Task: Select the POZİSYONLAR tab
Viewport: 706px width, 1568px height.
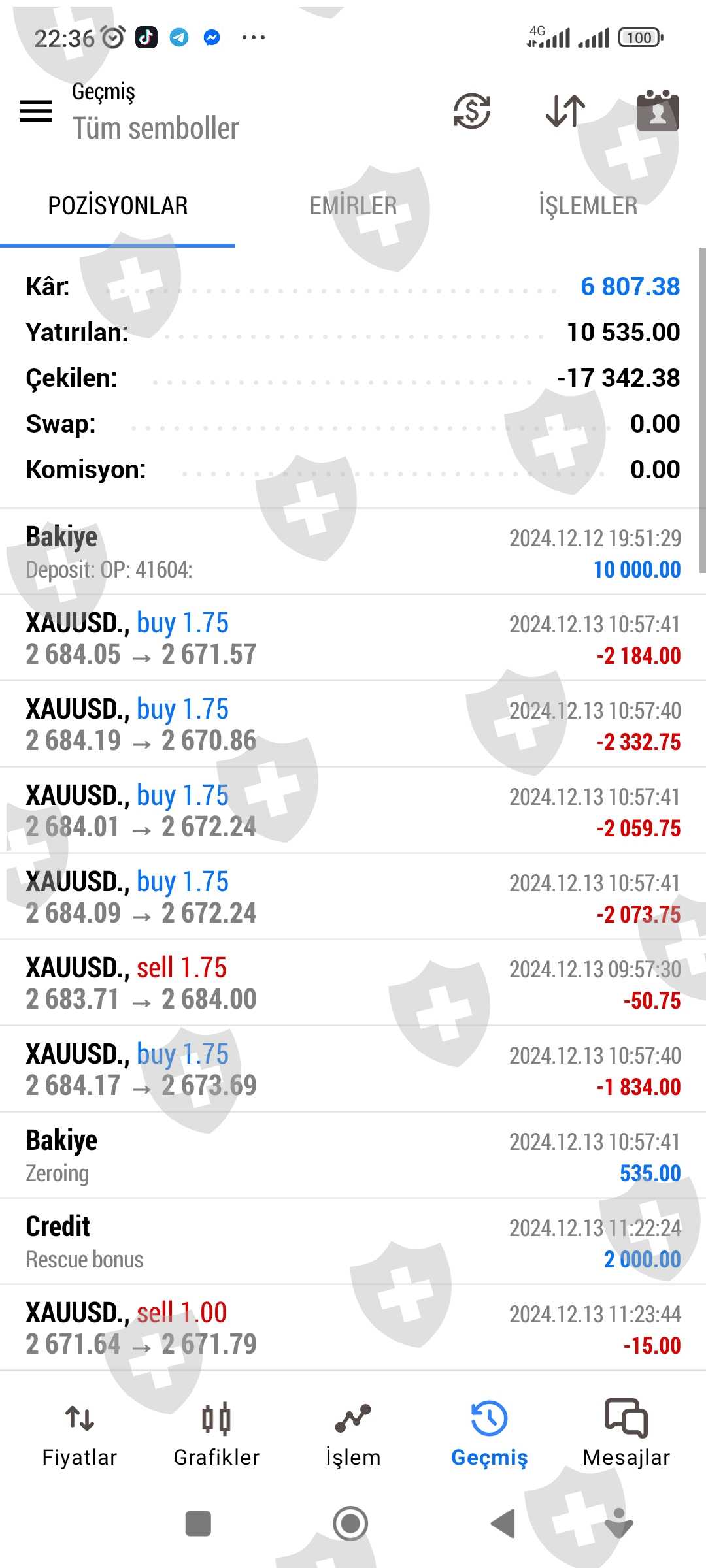Action: (118, 206)
